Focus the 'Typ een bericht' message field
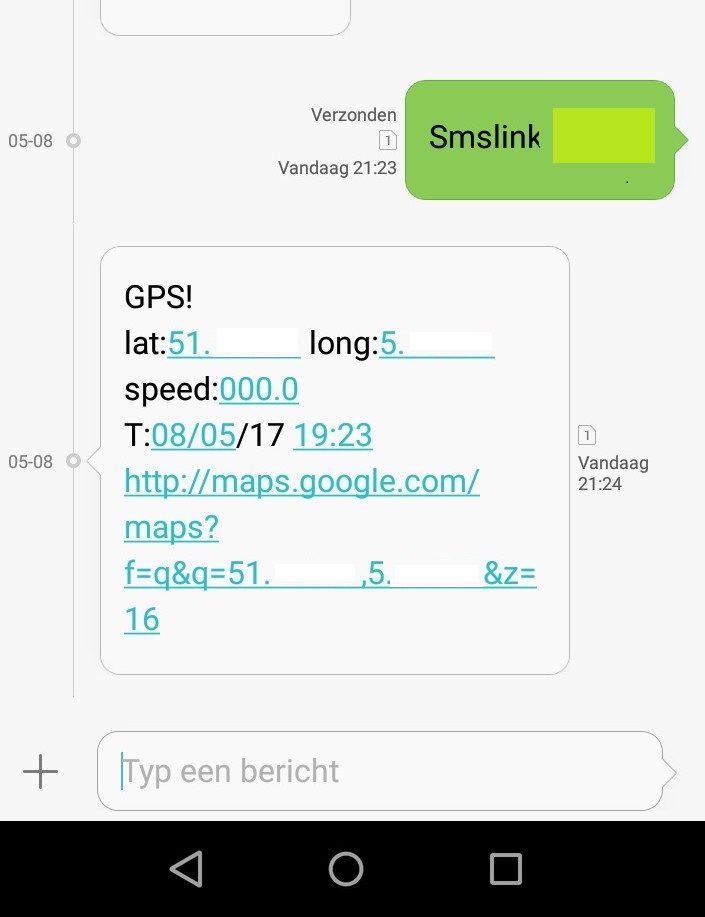Screen dimensions: 705x917 click(x=380, y=771)
